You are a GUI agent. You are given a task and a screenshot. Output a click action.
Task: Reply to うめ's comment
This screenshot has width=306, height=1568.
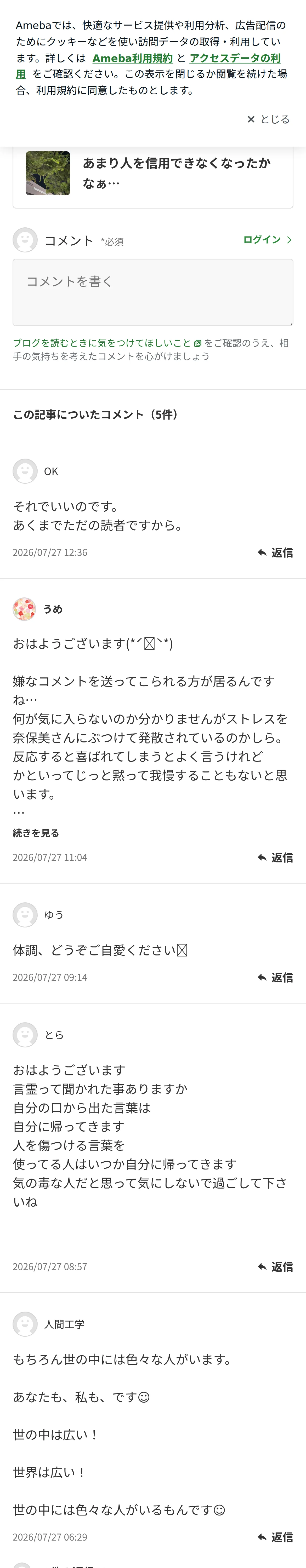(275, 858)
